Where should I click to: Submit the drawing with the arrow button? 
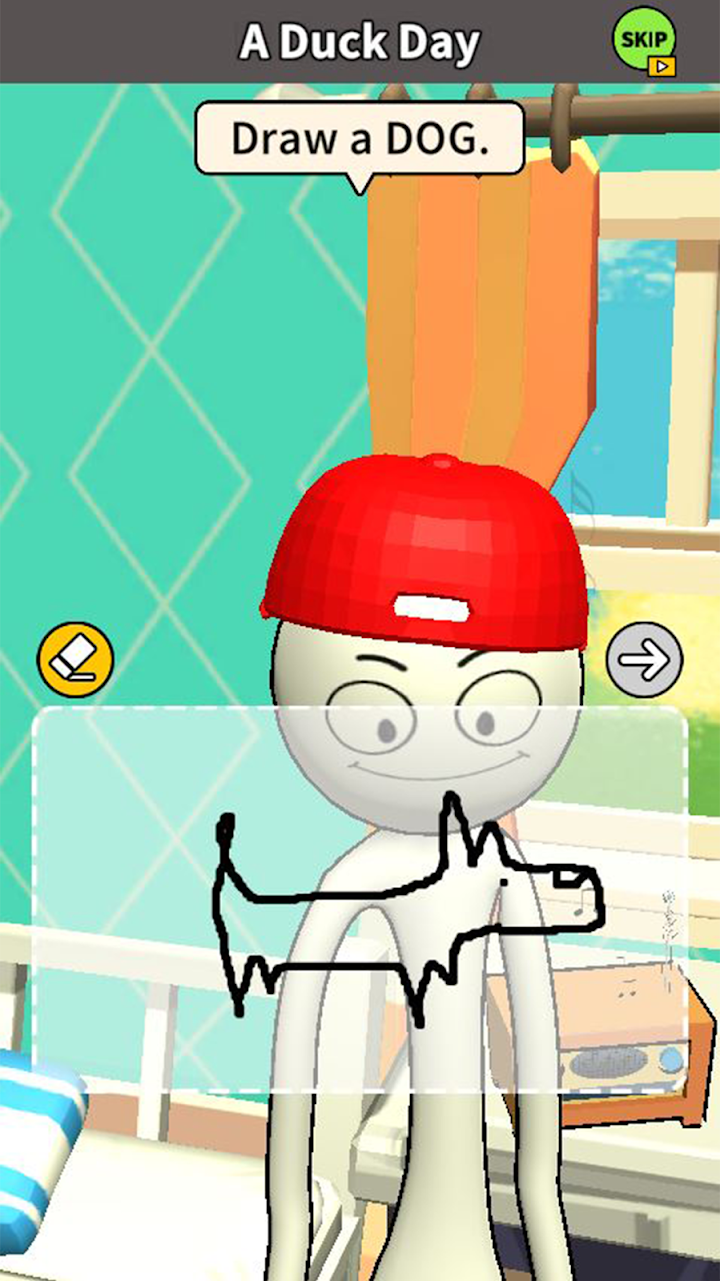tap(645, 660)
